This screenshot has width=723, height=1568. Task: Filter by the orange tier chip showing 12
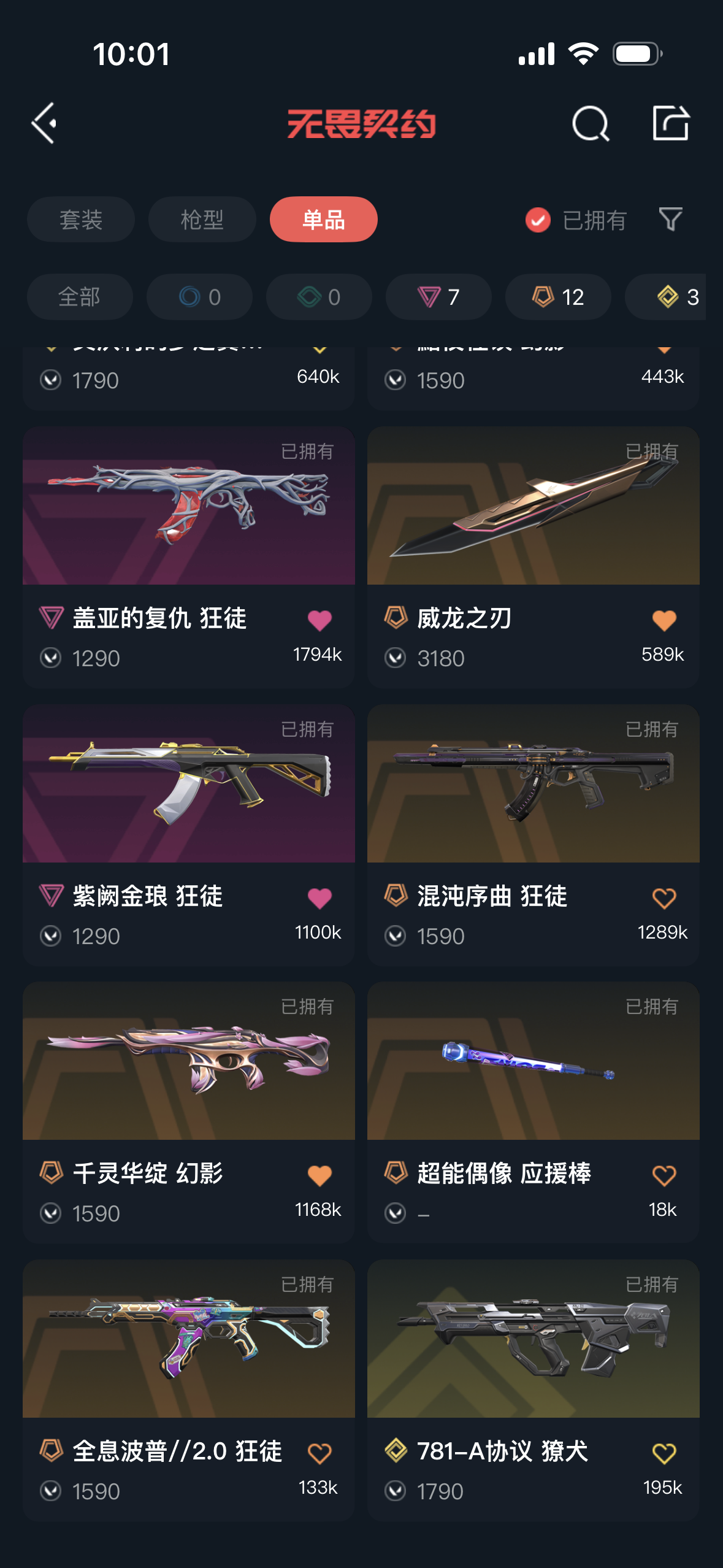pos(557,297)
